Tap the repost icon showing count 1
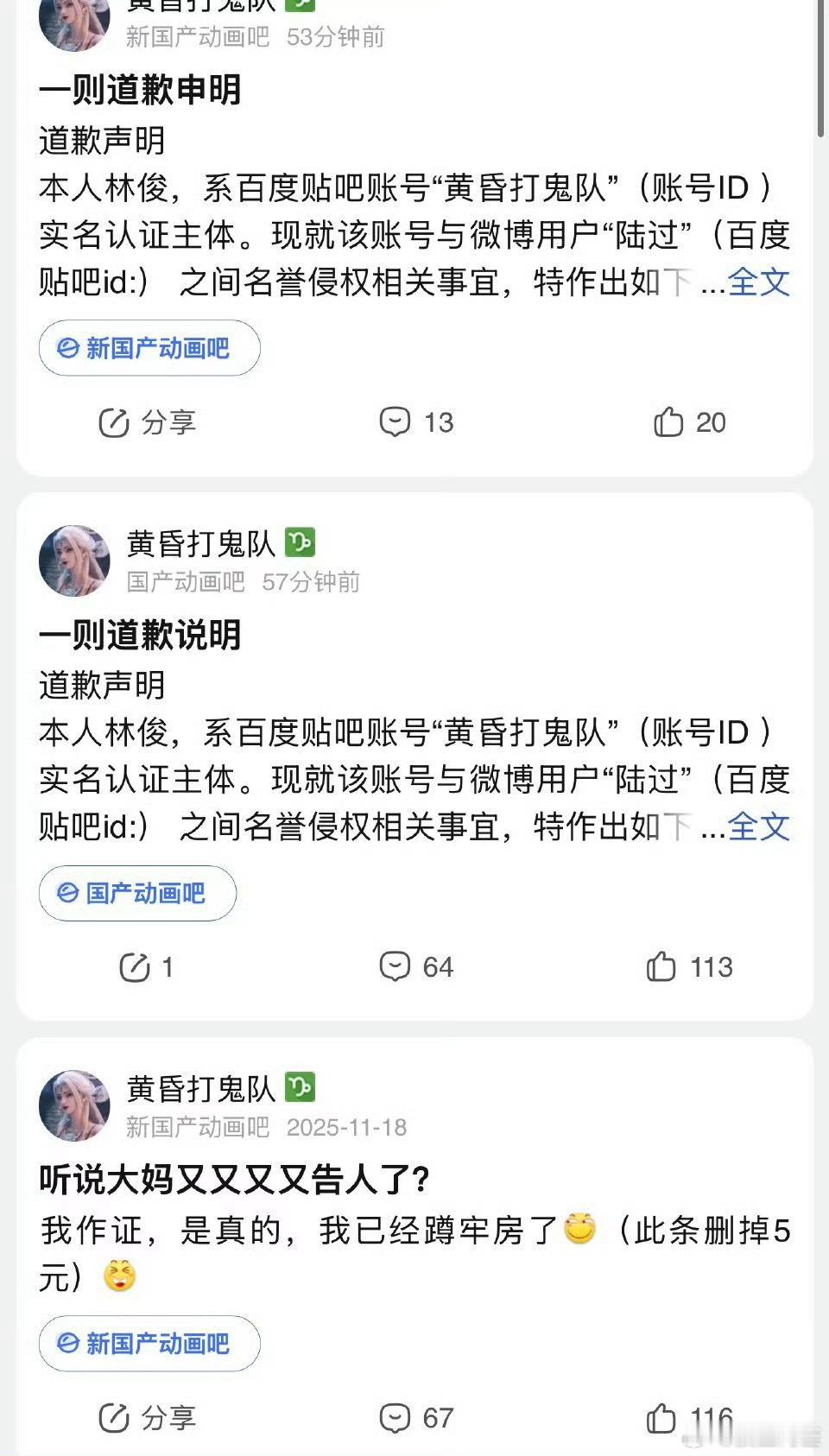The height and width of the screenshot is (1456, 829). (x=145, y=968)
